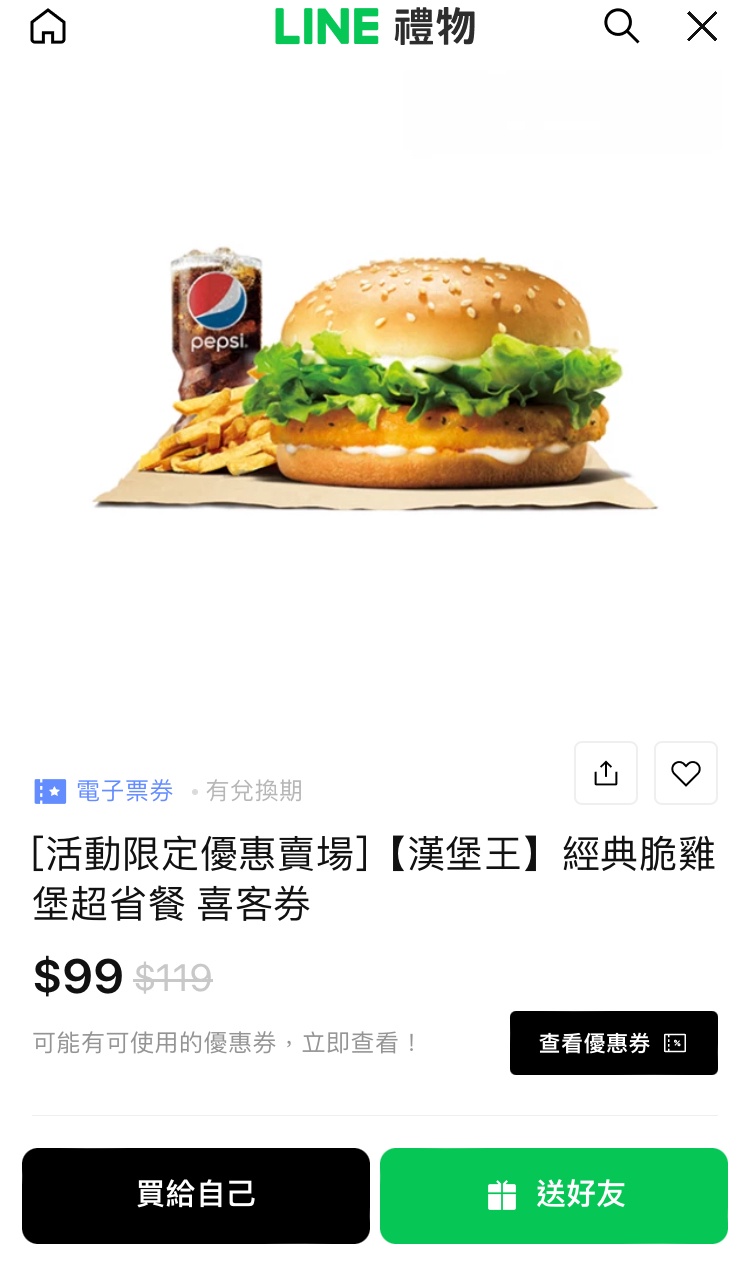Go to the LINE 禮物 home page
Screen dimensions: 750x1276
pos(48,27)
